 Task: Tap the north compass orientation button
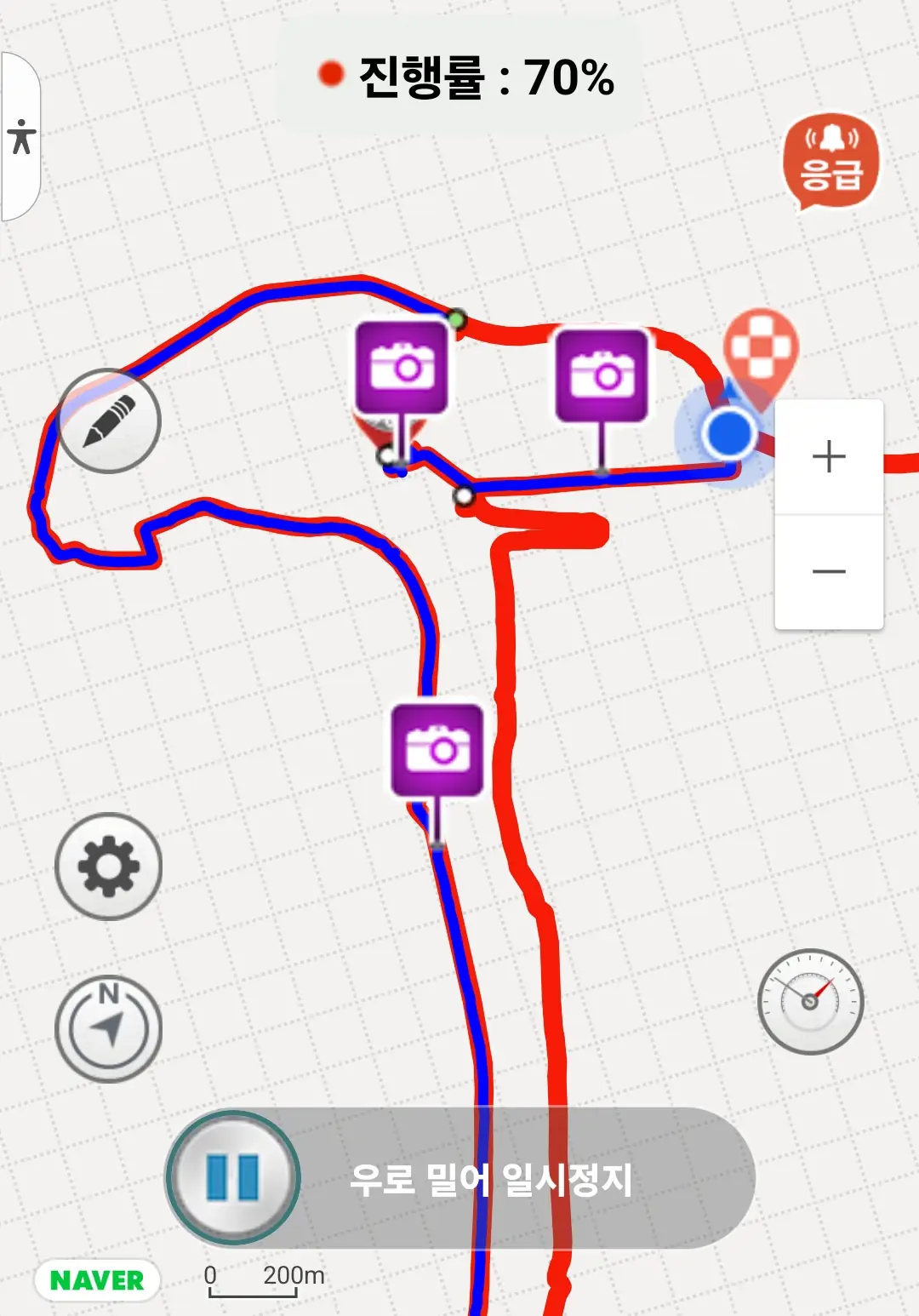tap(108, 1028)
